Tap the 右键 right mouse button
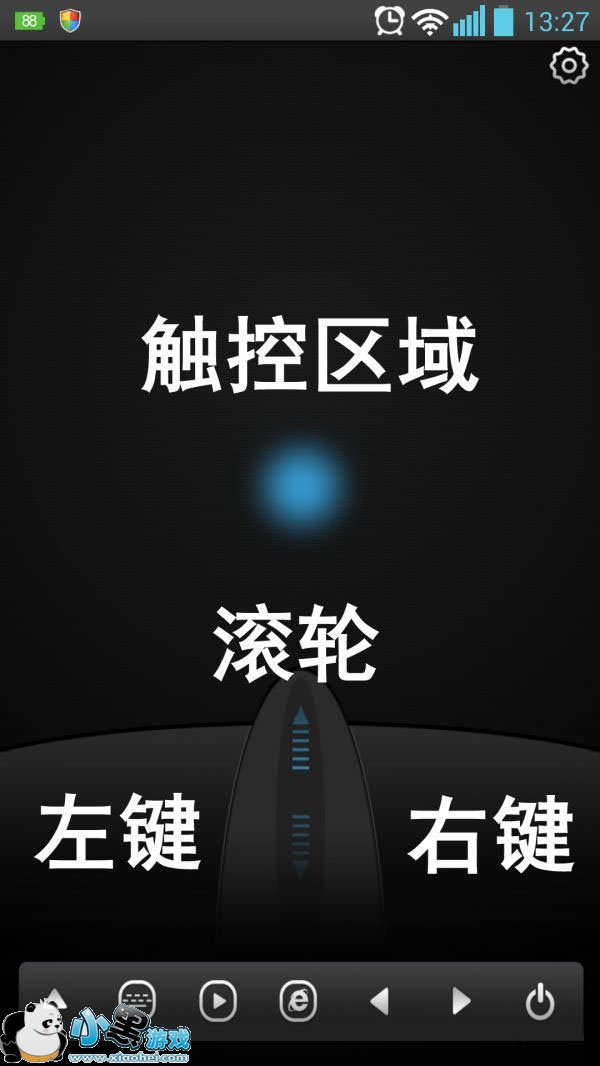600x1066 pixels. [x=491, y=833]
